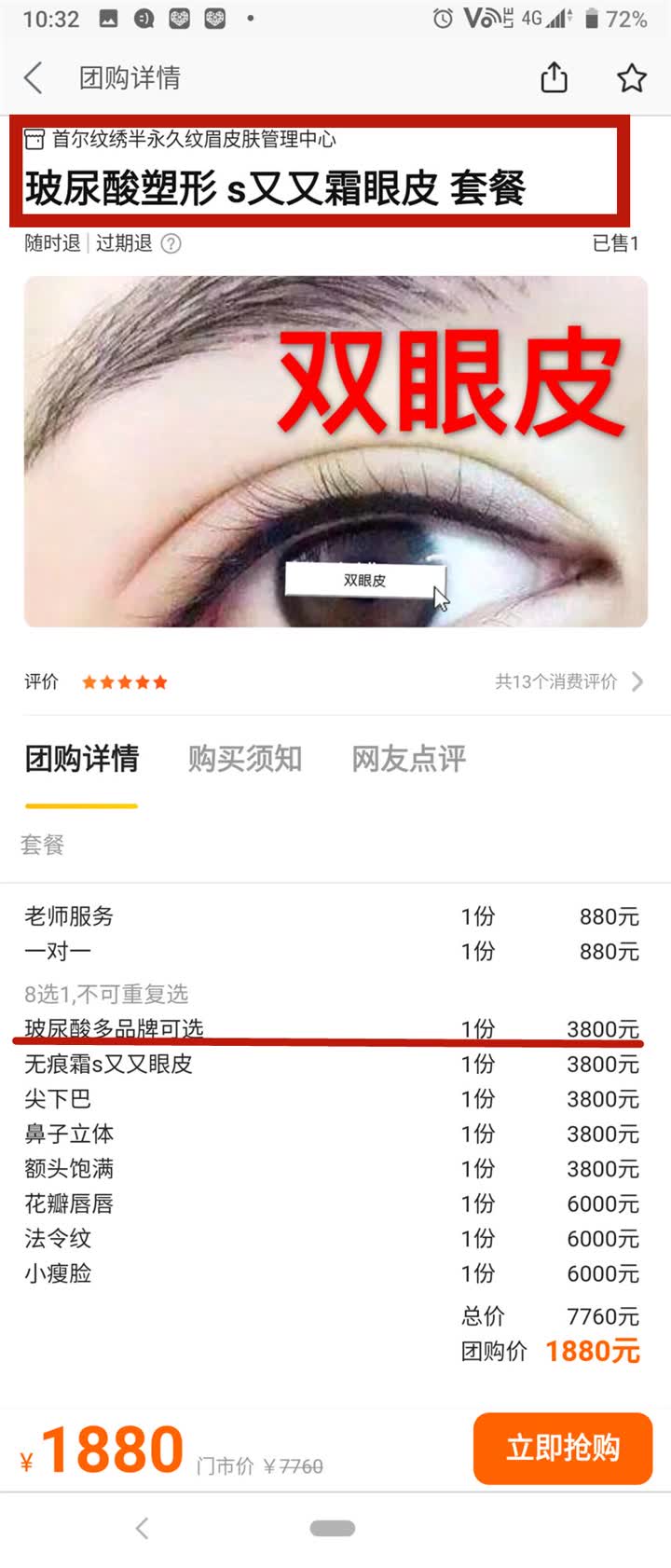Open the share icon at top right

point(554,78)
